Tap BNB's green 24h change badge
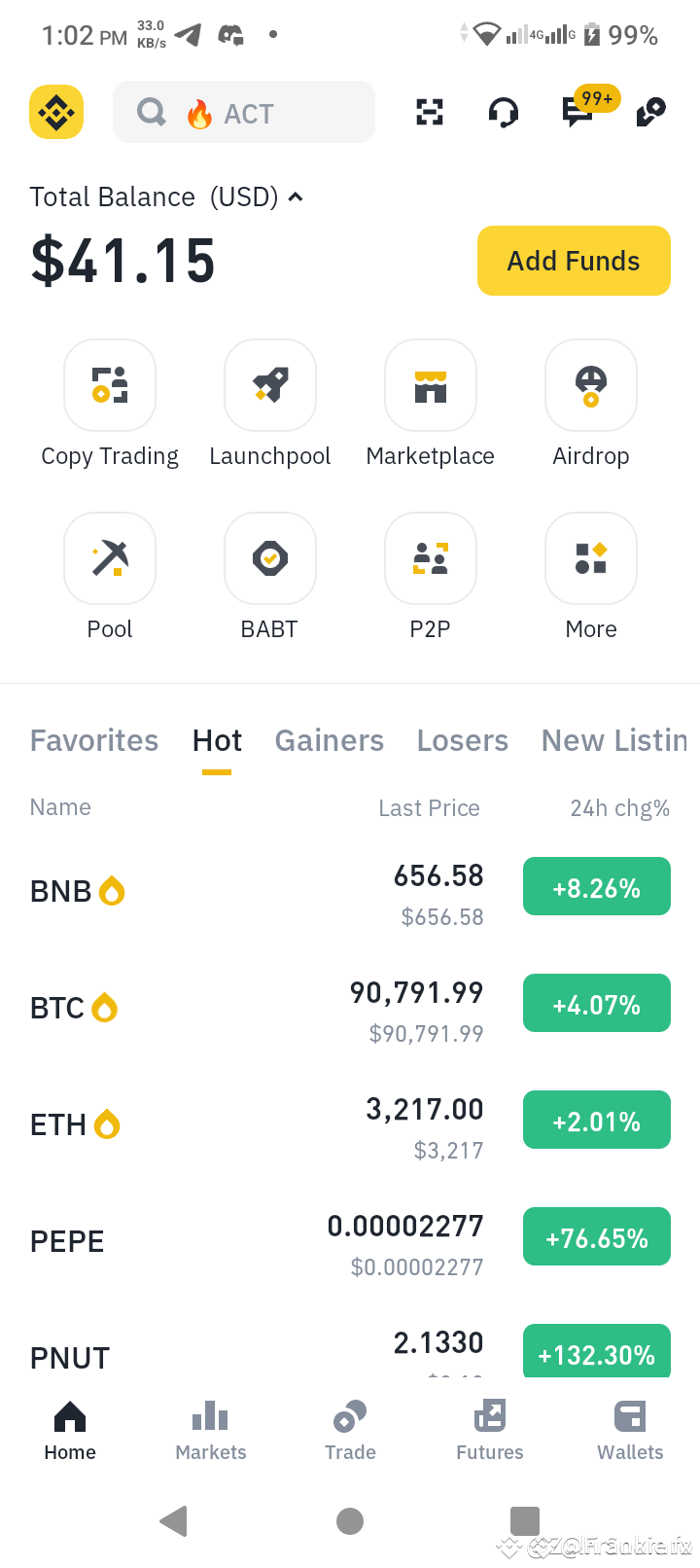This screenshot has width=700, height=1568. tap(596, 886)
